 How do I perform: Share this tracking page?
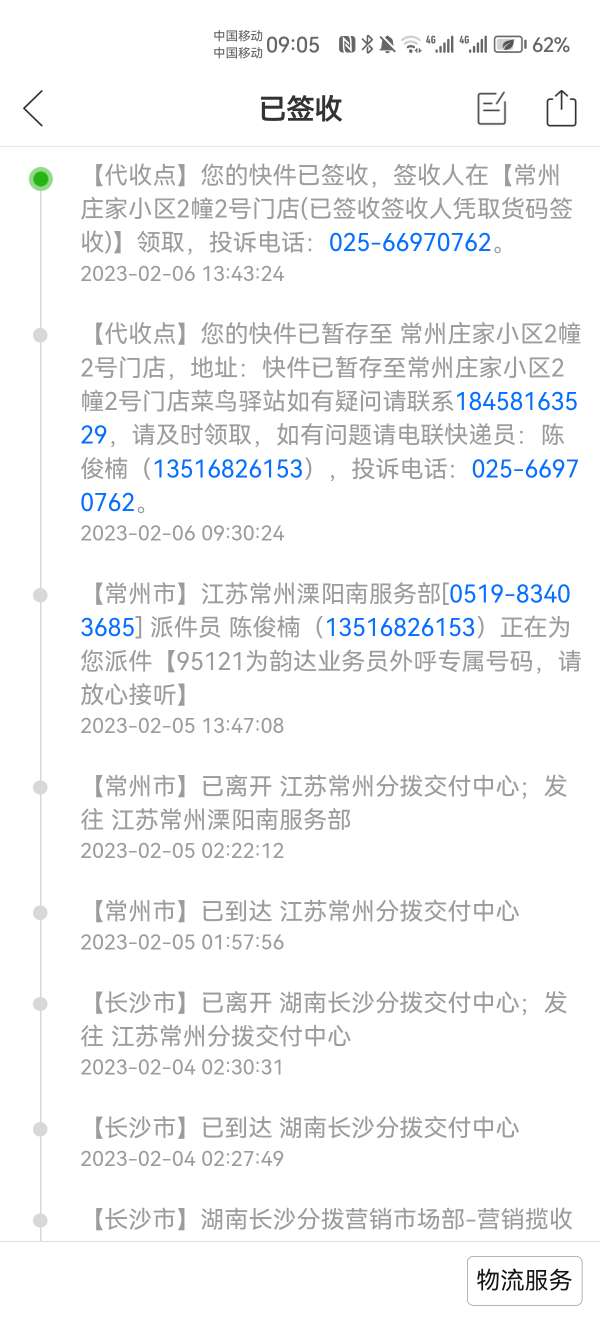coord(561,108)
